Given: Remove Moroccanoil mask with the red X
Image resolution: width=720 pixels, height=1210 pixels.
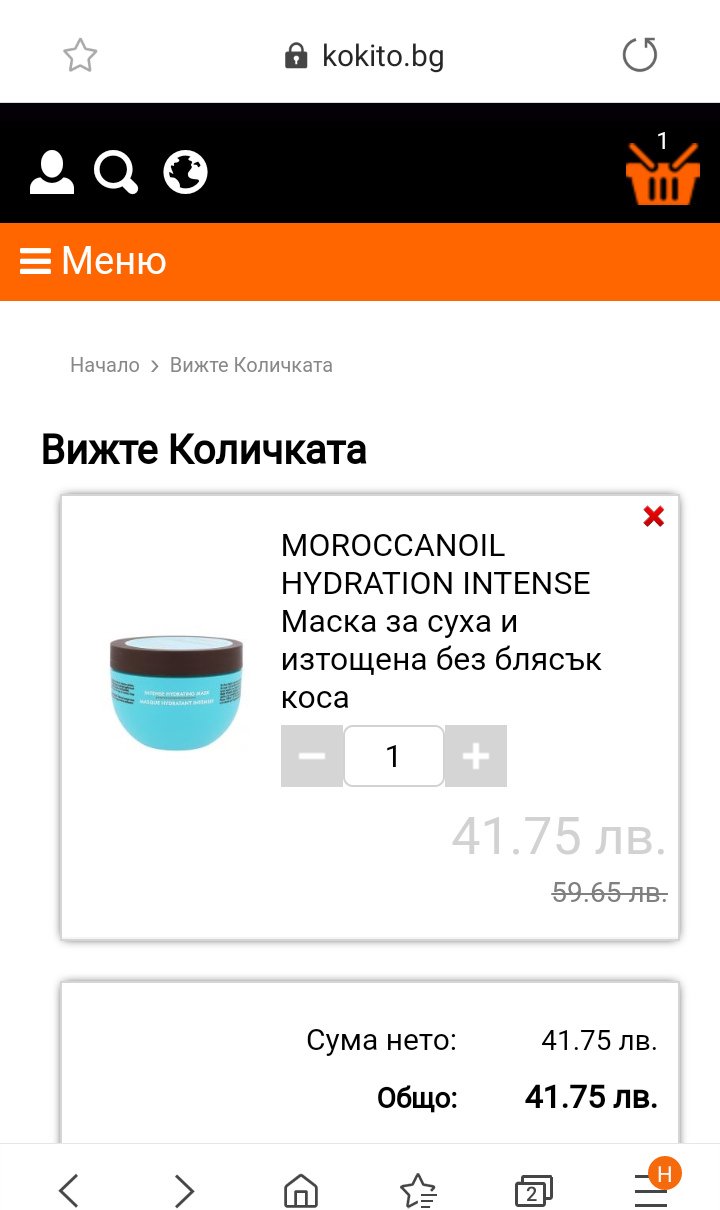Looking at the screenshot, I should point(653,516).
